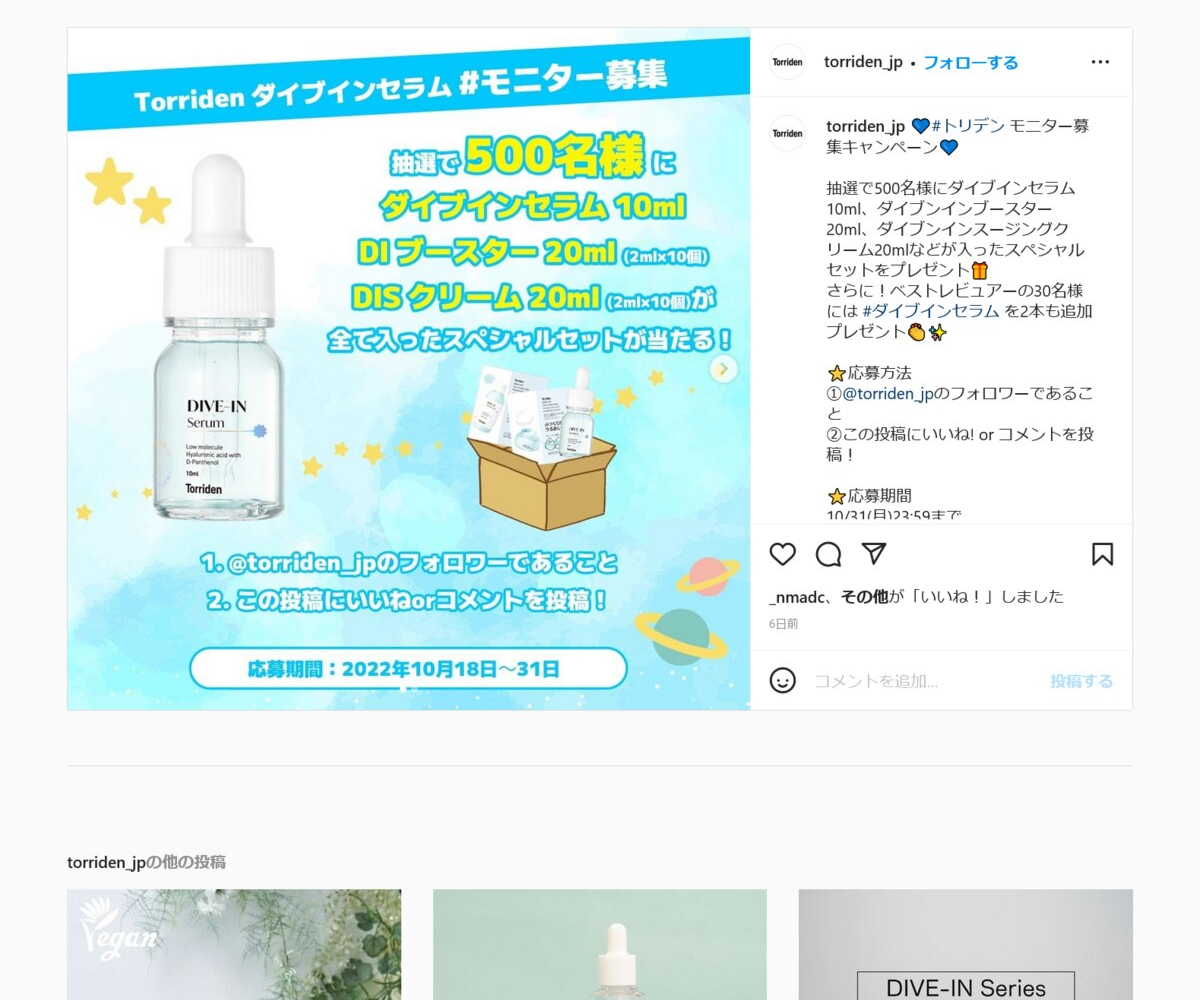The width and height of the screenshot is (1200, 1000).
Task: Open the 6日前 post timestamp link
Action: tap(784, 623)
